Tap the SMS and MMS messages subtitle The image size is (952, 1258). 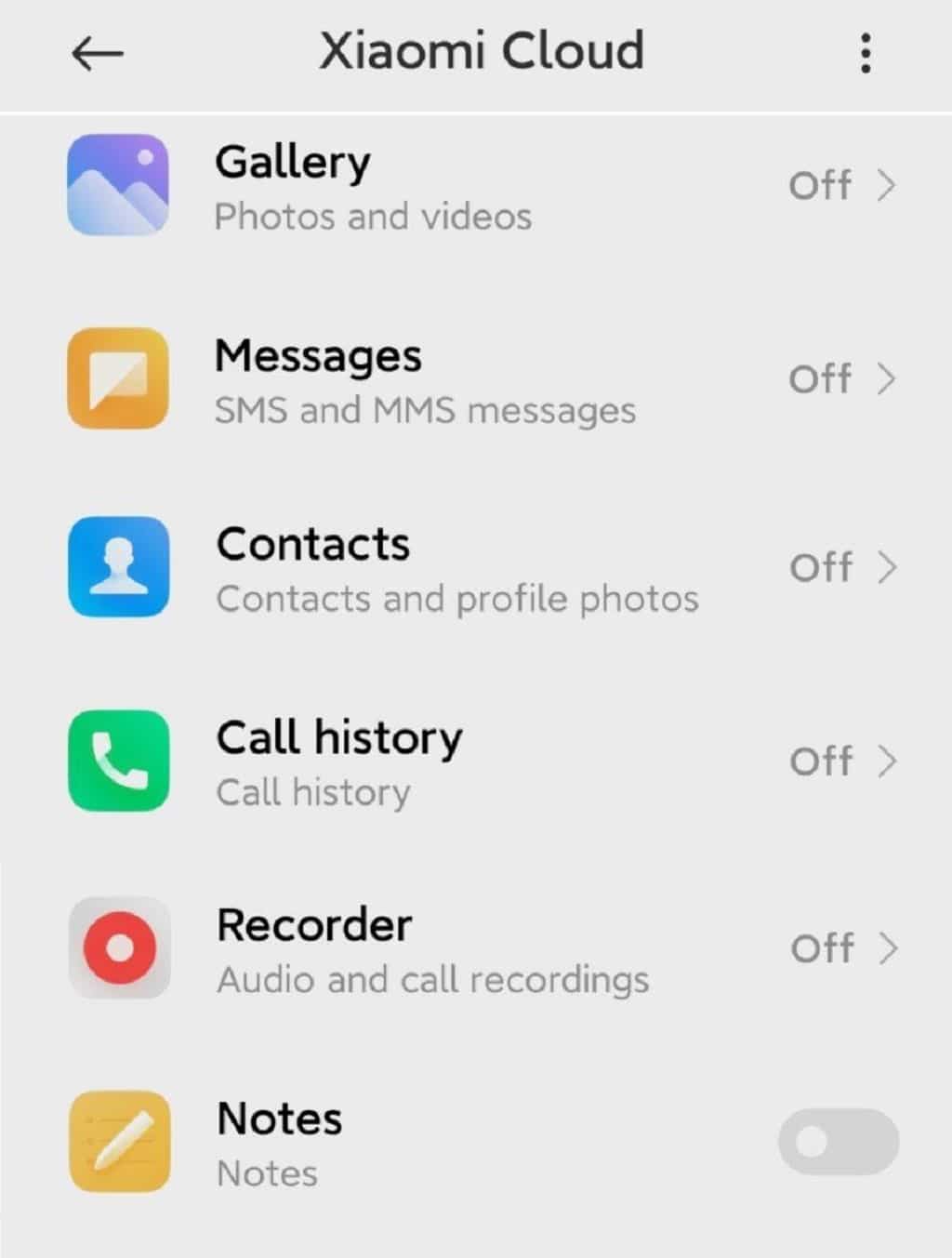(424, 409)
